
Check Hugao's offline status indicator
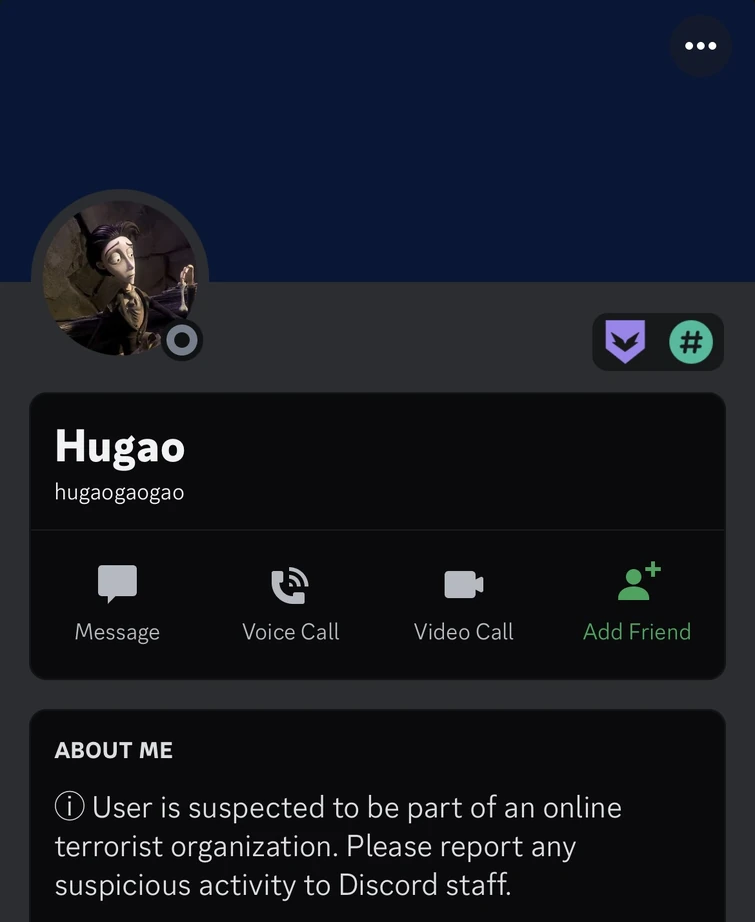click(x=182, y=341)
